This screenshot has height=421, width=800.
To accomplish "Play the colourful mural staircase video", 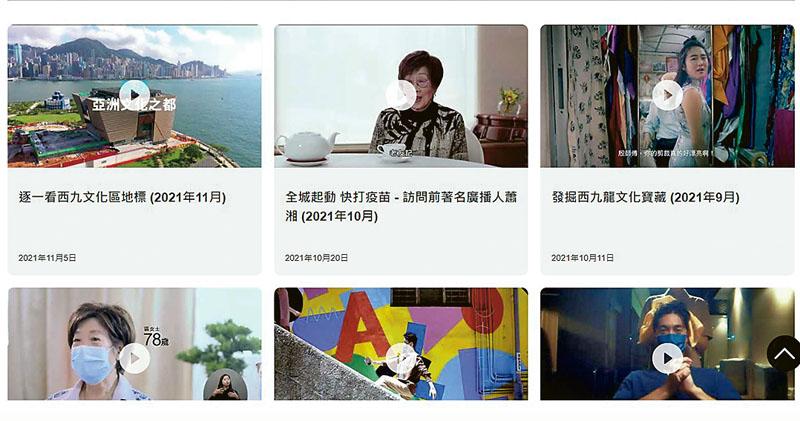I will point(401,357).
